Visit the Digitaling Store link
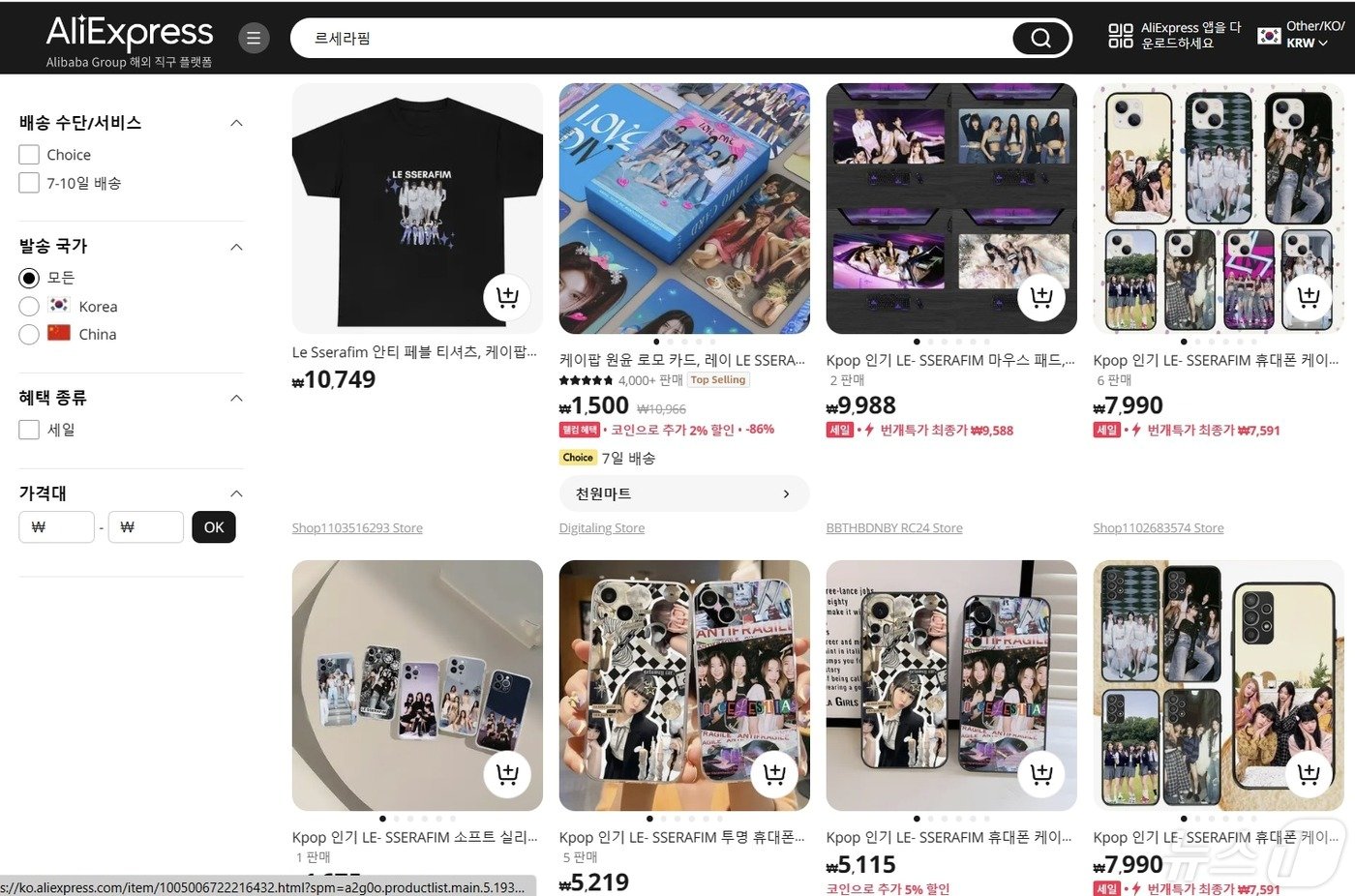Viewport: 1355px width, 896px height. click(602, 528)
